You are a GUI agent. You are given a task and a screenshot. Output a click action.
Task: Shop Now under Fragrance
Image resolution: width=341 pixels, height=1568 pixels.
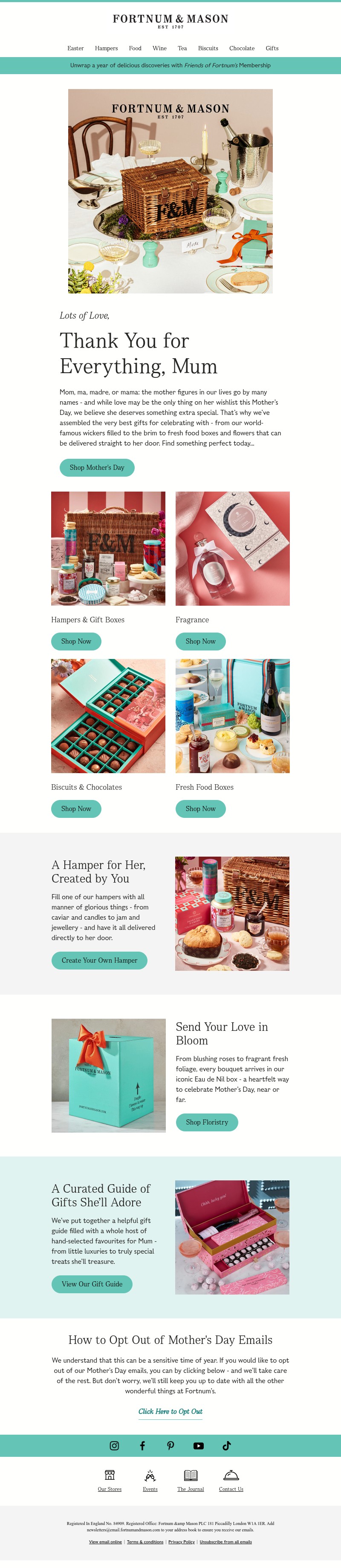[200, 641]
